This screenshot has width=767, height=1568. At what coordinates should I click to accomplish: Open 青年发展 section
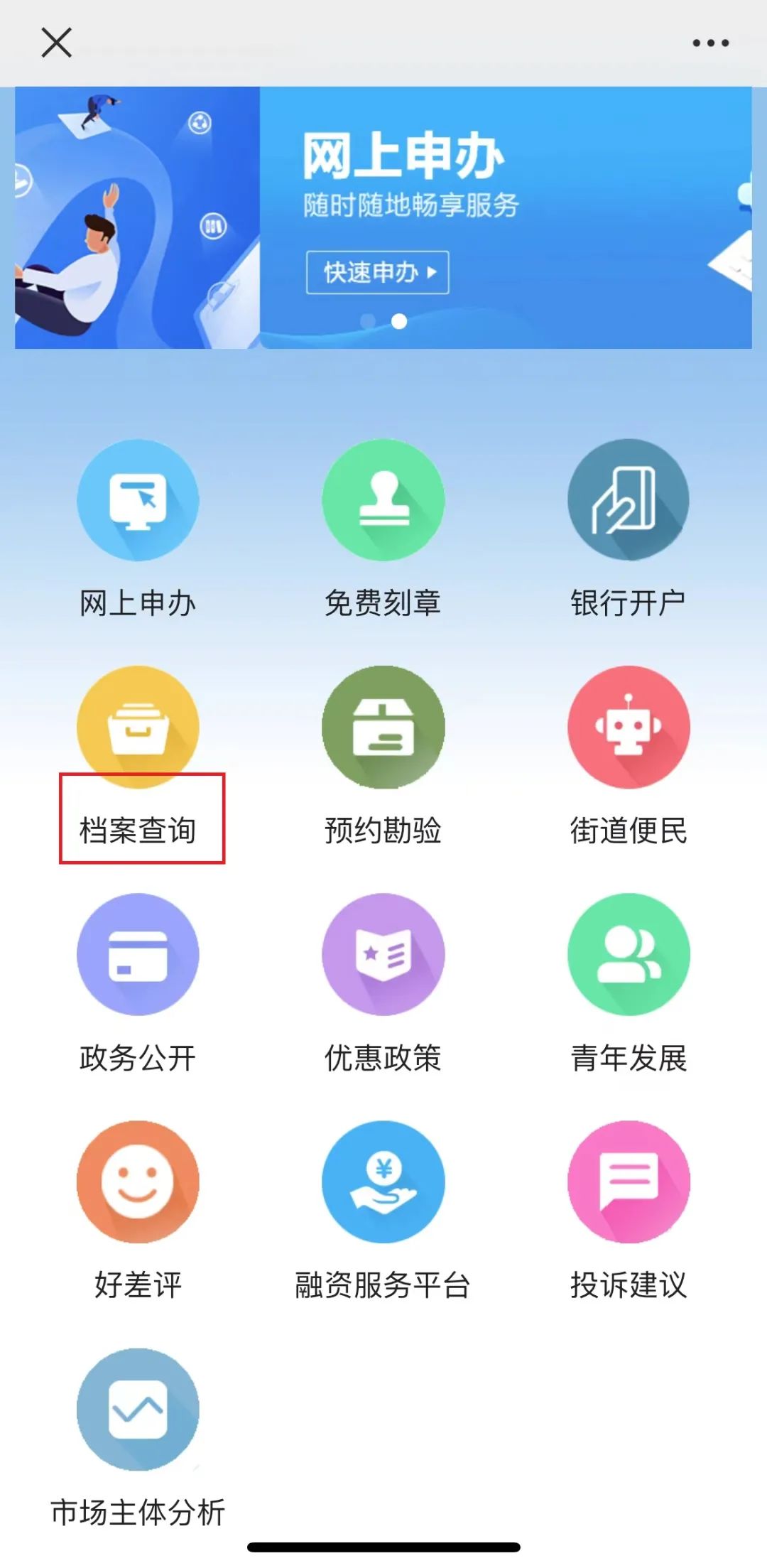tap(628, 955)
